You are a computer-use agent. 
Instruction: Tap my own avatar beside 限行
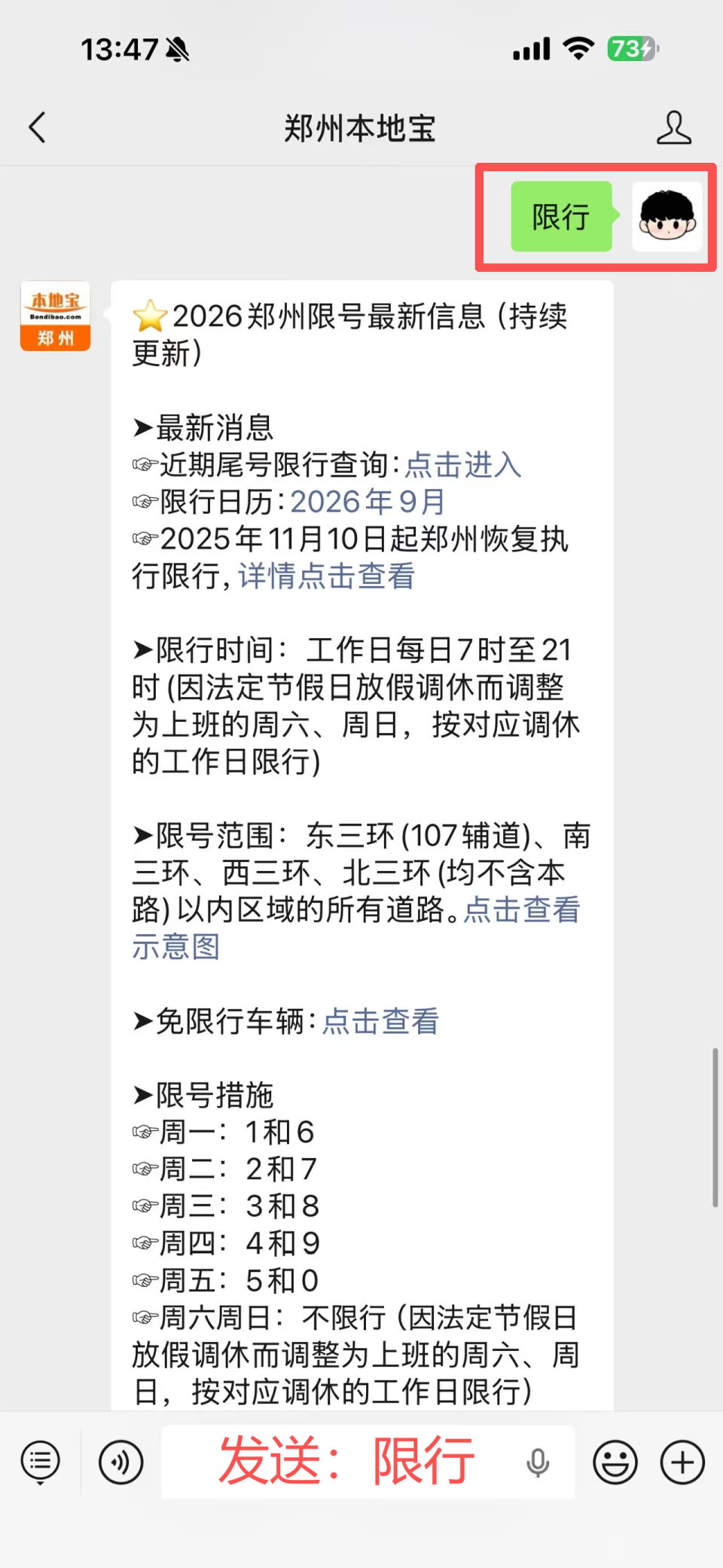[x=667, y=216]
